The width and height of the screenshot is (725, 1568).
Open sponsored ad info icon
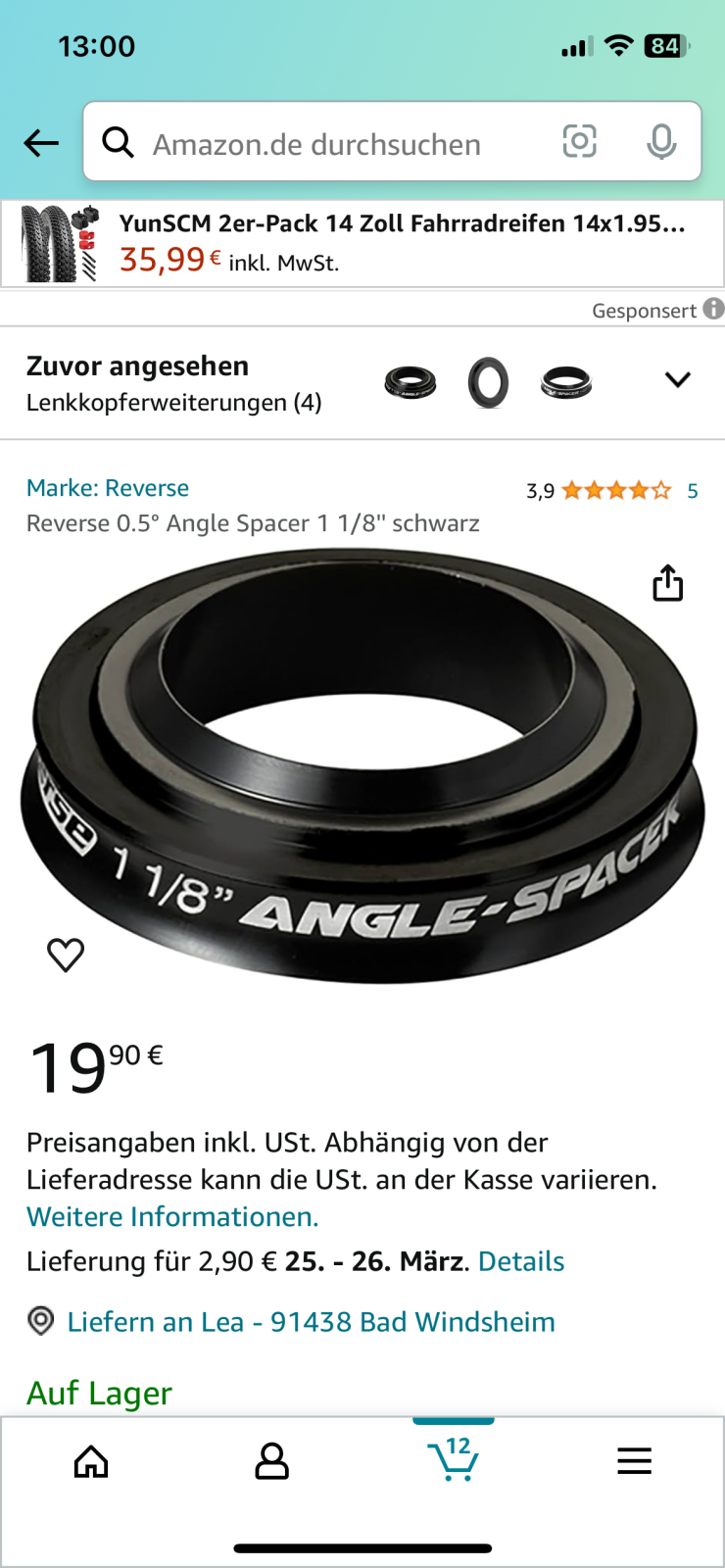713,309
